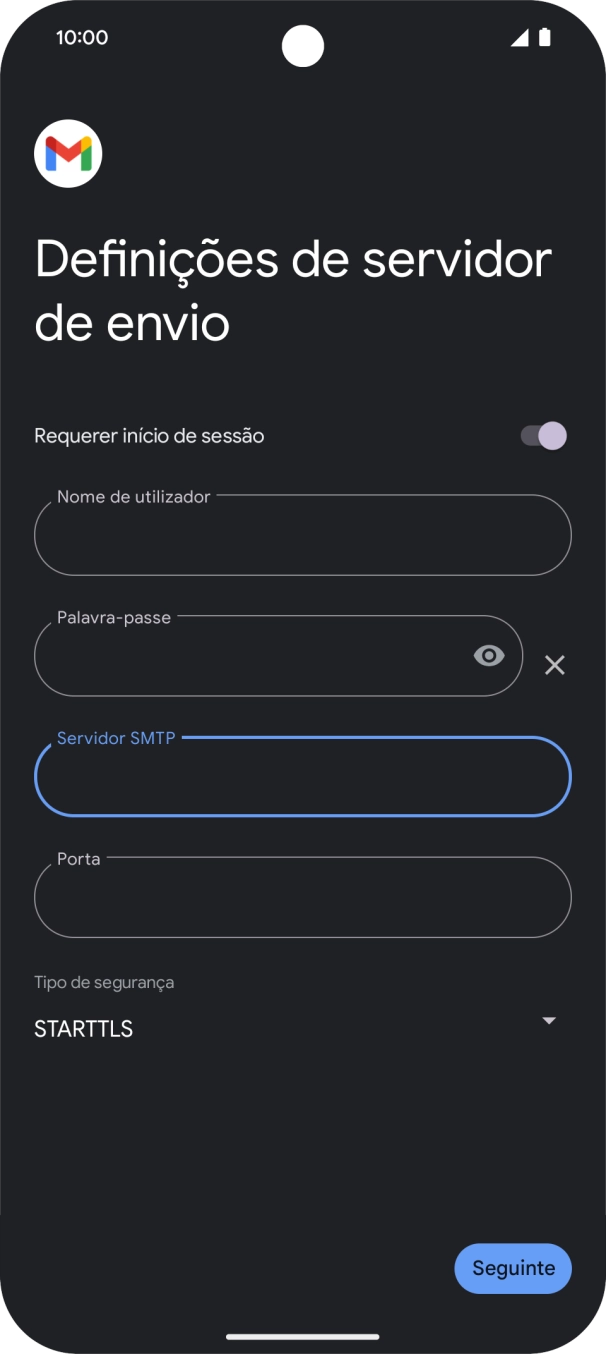Image resolution: width=606 pixels, height=1354 pixels.
Task: Select the Servidor SMTP field
Action: (x=302, y=778)
